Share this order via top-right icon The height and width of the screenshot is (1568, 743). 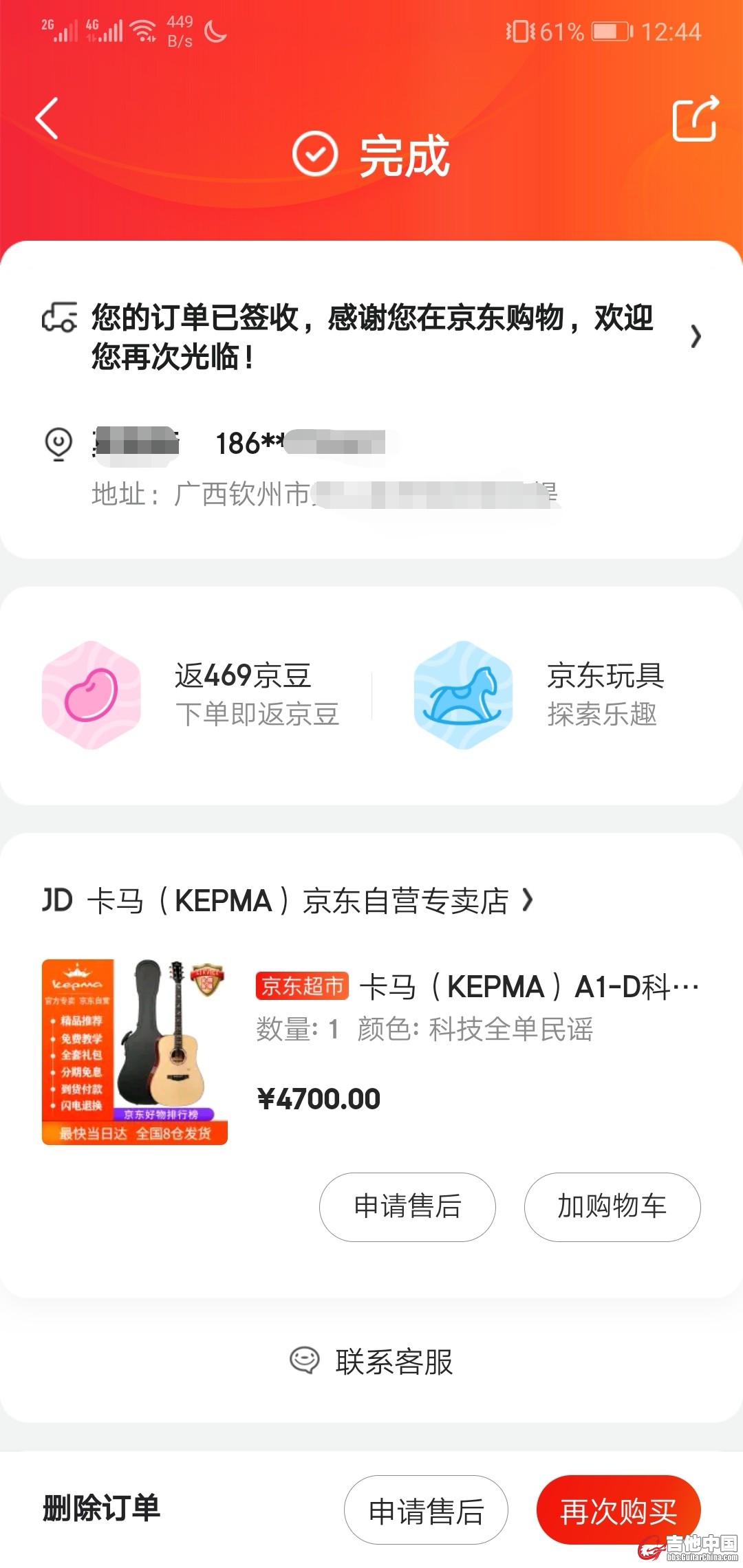(x=695, y=120)
